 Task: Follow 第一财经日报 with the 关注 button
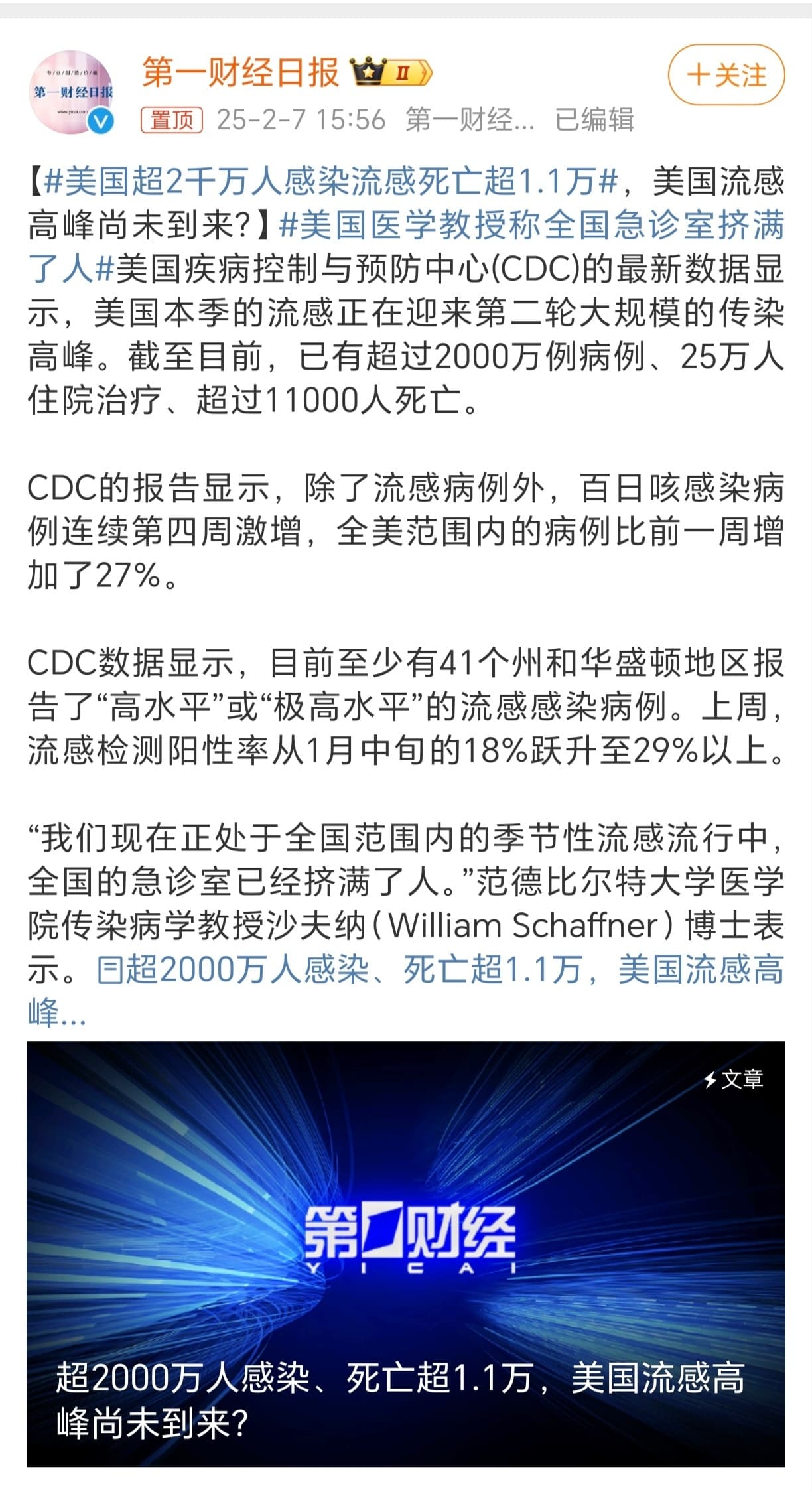click(x=726, y=75)
